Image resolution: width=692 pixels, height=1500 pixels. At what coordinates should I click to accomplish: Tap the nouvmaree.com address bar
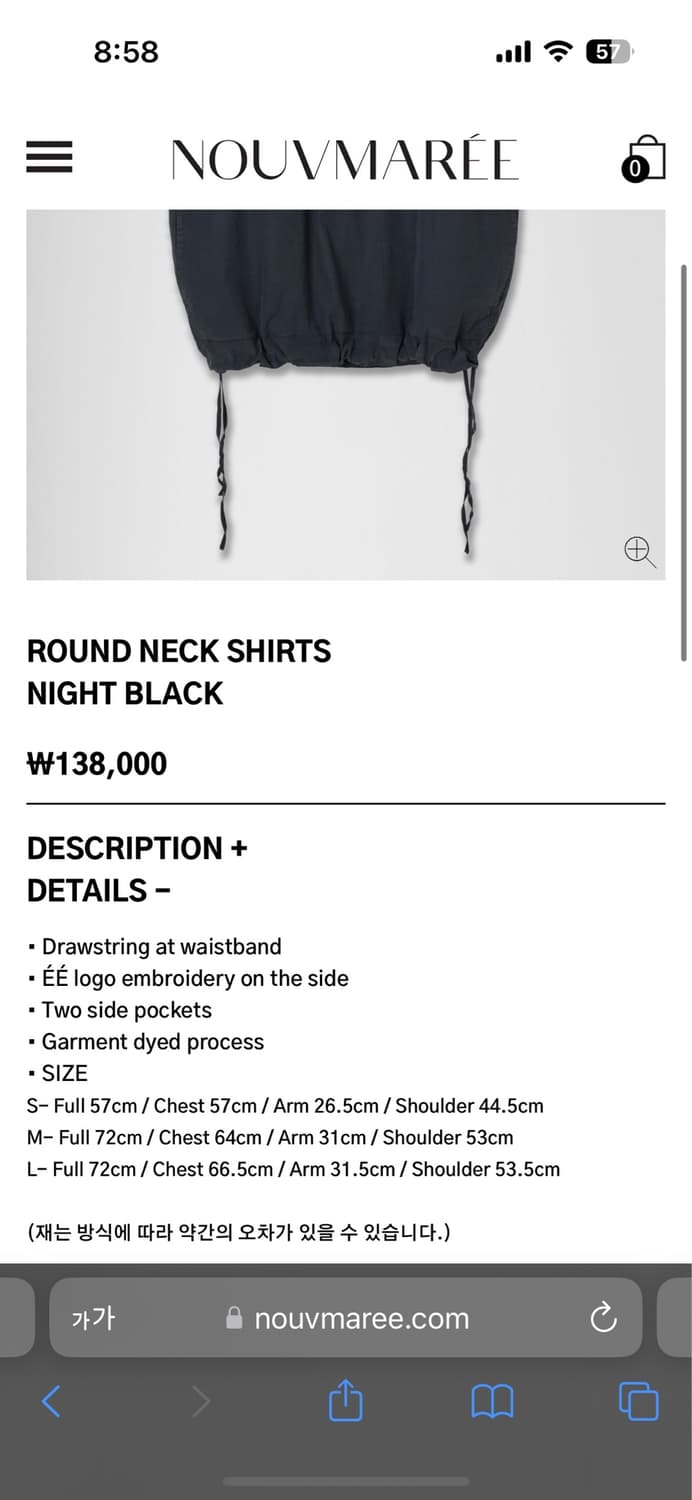tap(346, 1318)
